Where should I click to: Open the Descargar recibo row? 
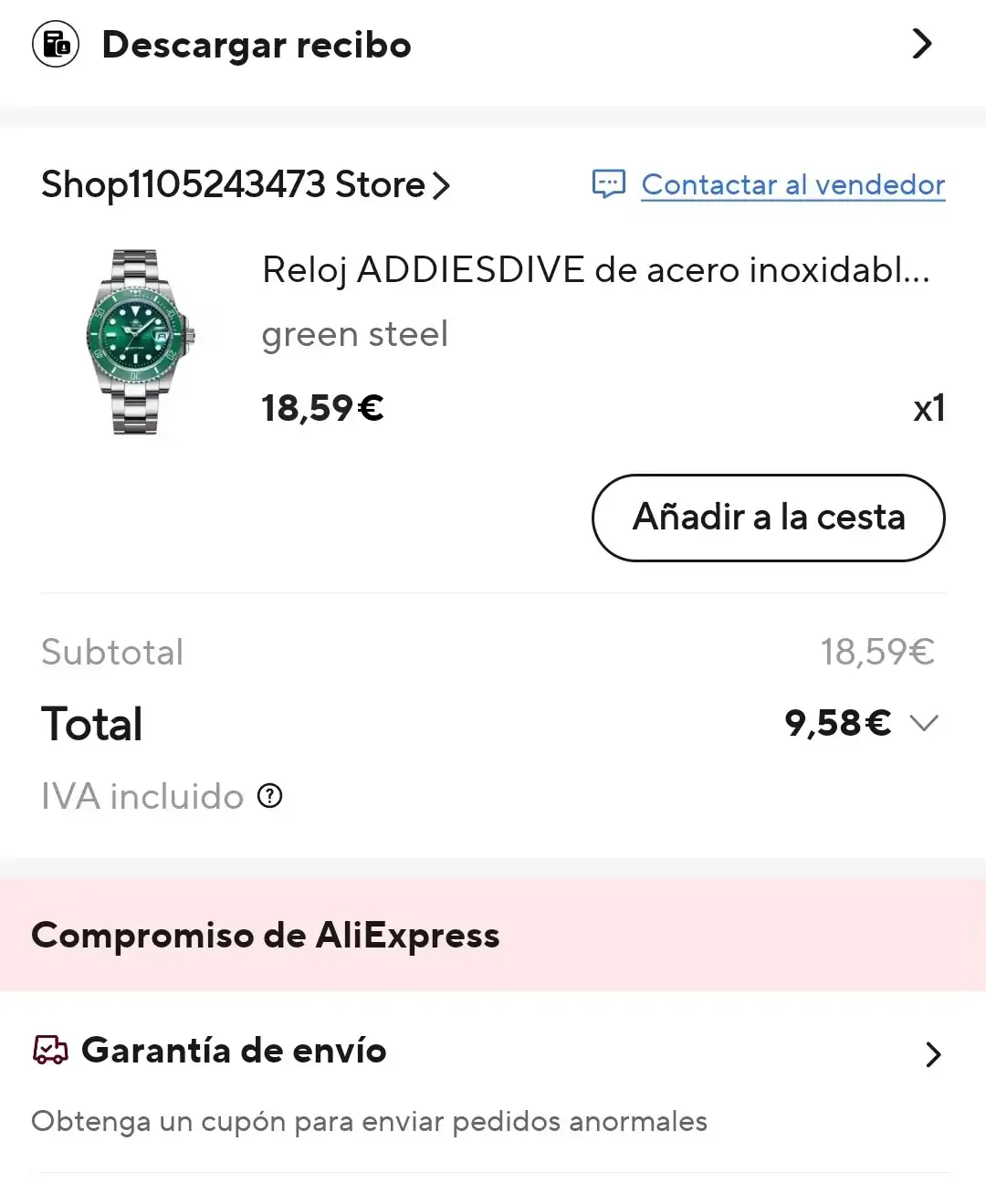click(x=493, y=44)
